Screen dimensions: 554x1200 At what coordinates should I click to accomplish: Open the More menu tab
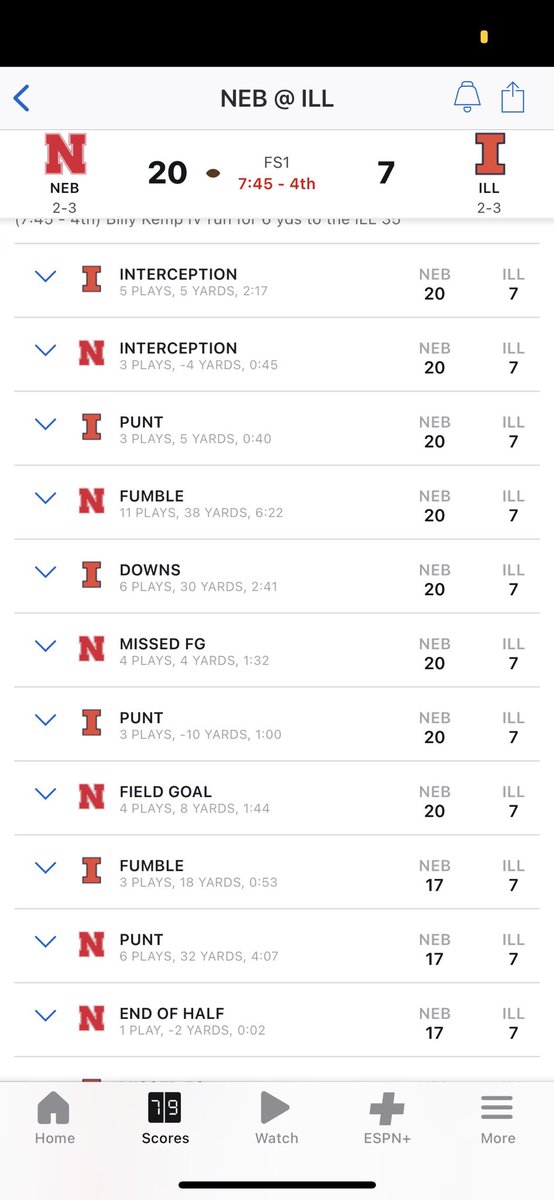click(497, 1118)
